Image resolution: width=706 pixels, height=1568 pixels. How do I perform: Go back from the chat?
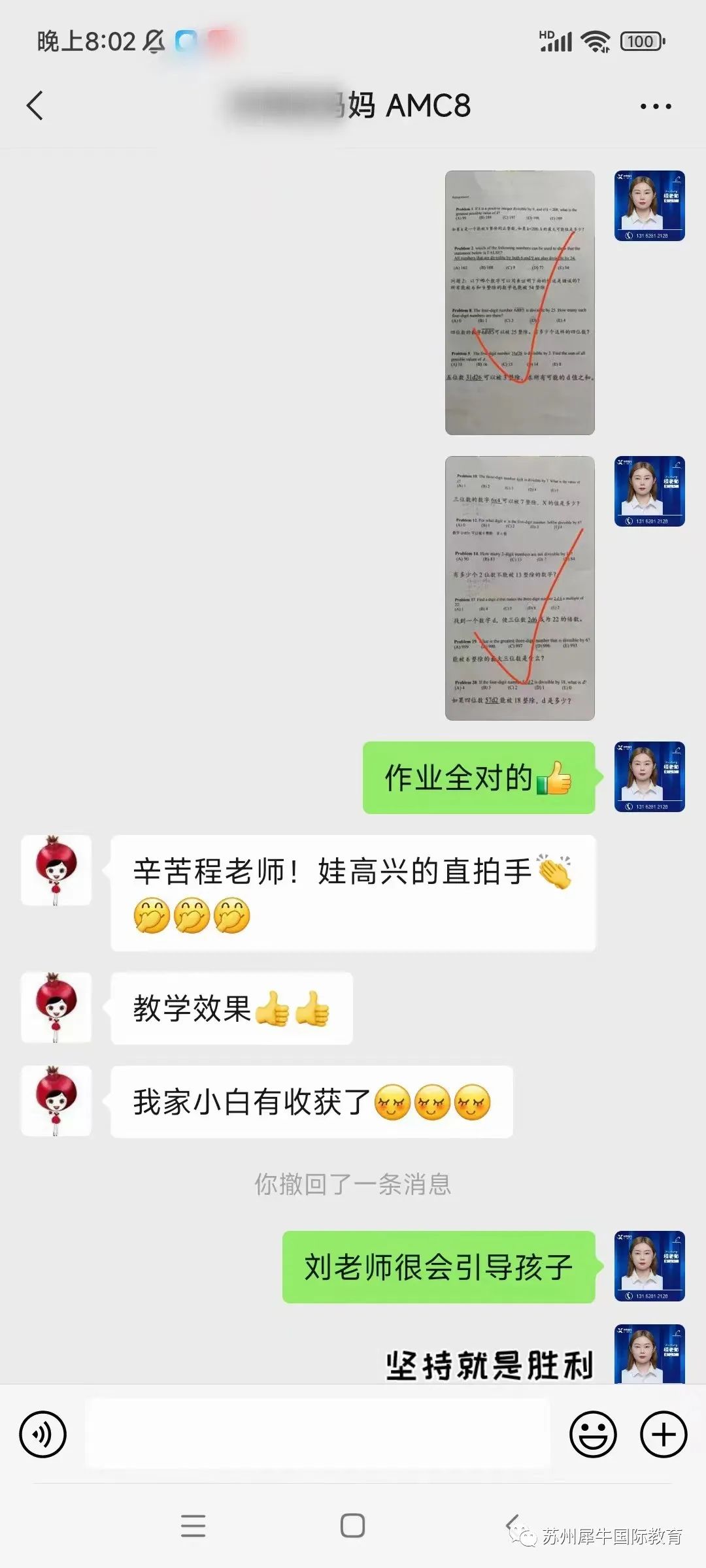35,106
